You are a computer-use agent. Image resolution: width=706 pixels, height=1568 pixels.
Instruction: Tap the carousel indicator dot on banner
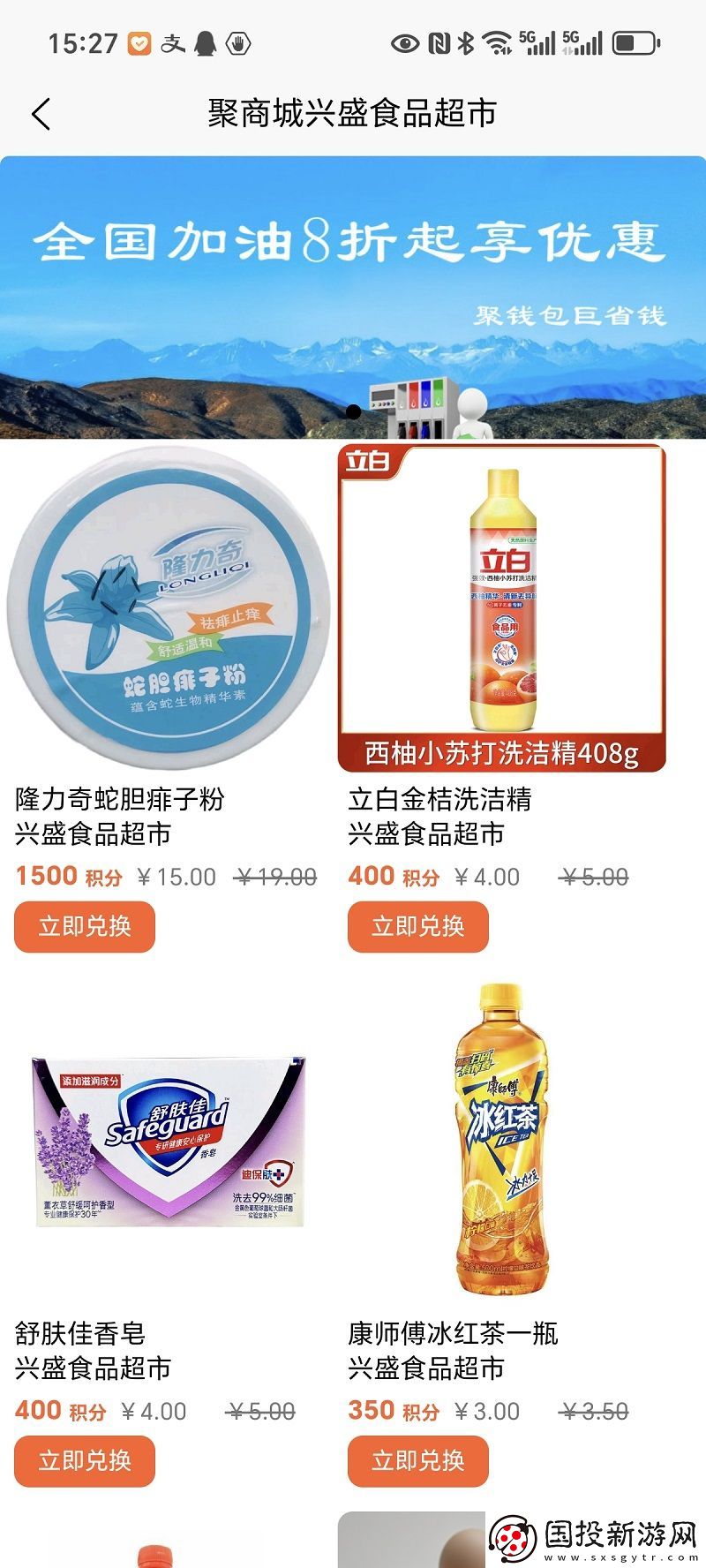pos(353,411)
